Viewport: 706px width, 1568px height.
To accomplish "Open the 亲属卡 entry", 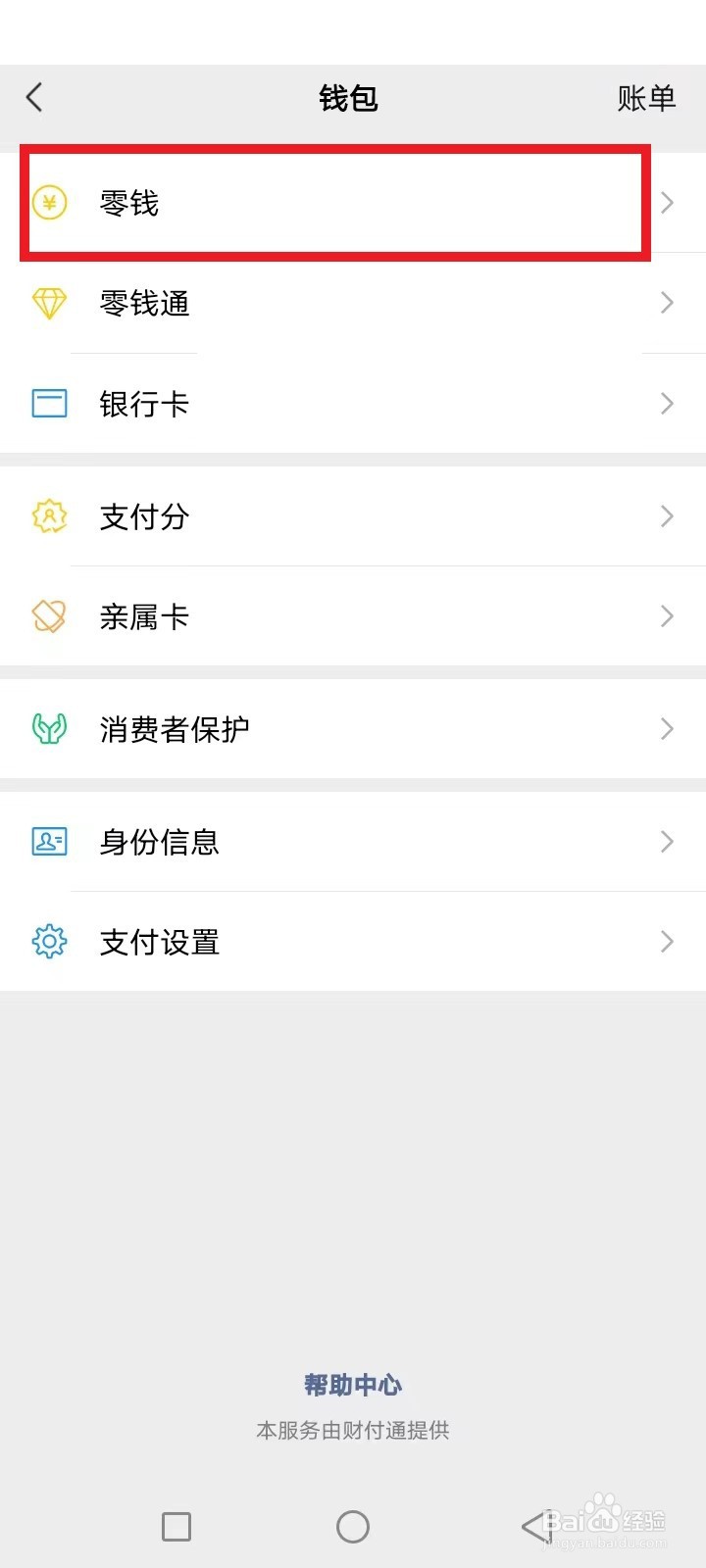I will point(353,616).
